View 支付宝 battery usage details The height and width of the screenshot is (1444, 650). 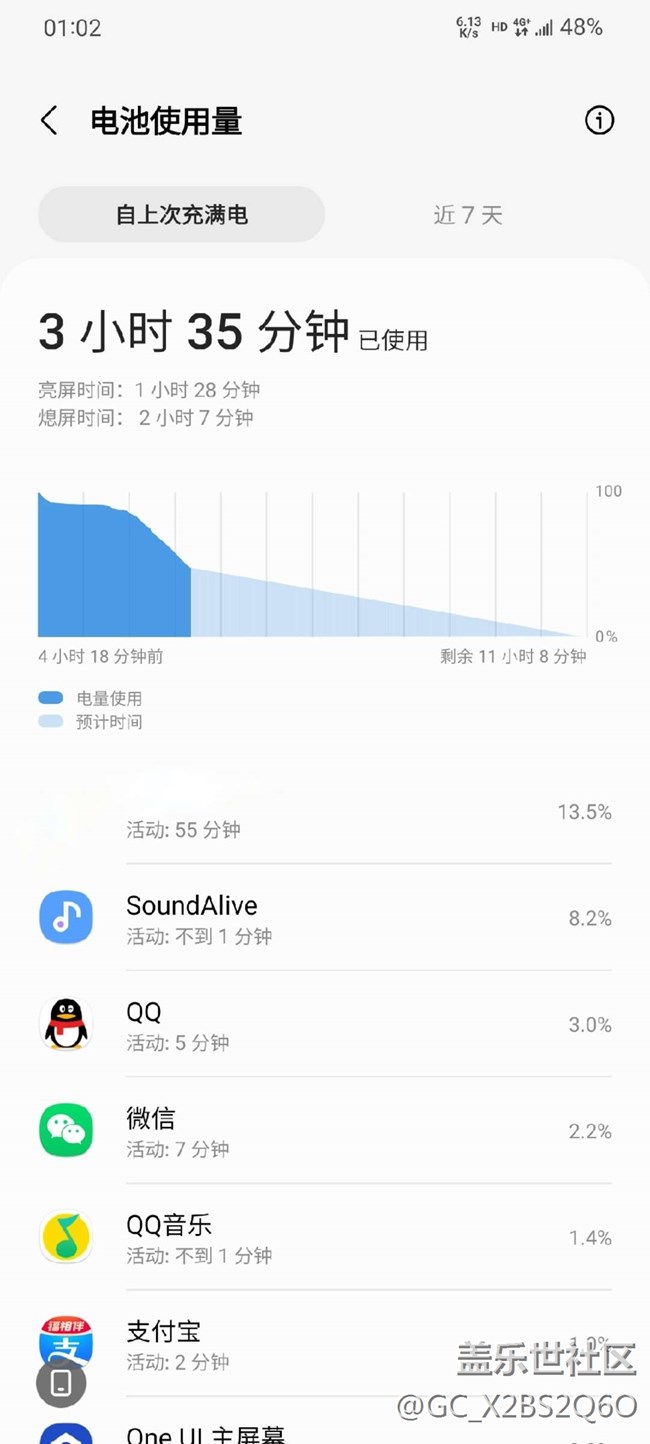coord(325,1344)
